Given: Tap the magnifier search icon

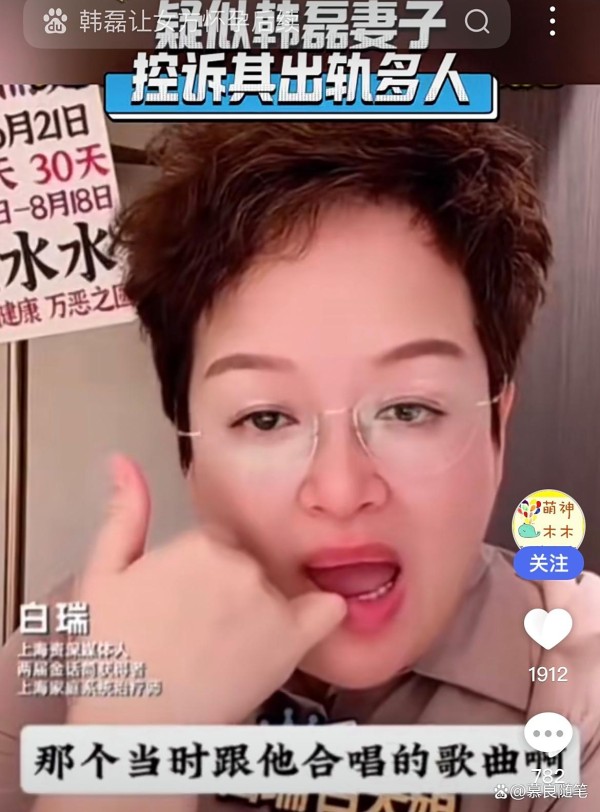Looking at the screenshot, I should point(478,22).
